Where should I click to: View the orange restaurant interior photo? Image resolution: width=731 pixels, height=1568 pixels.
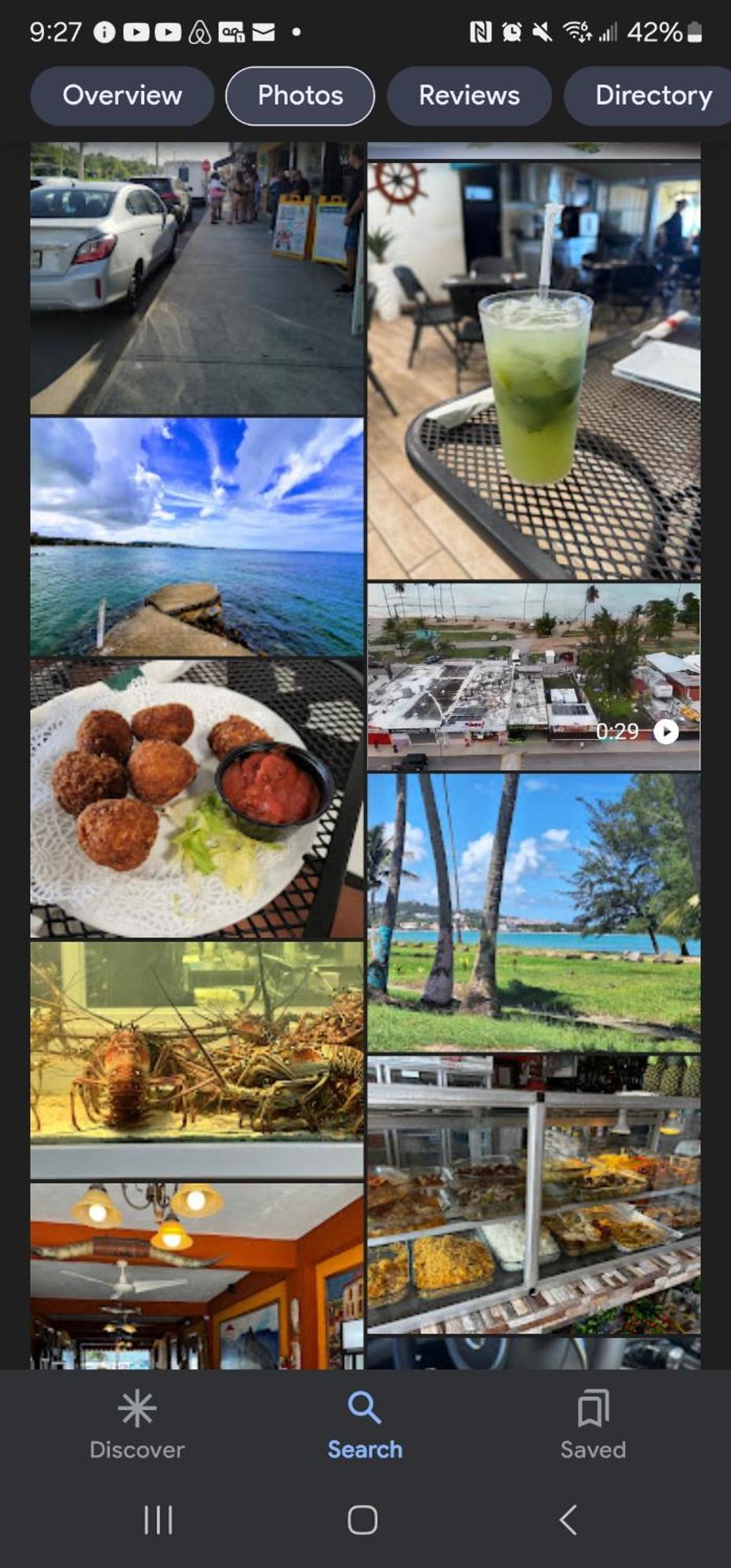pos(196,1276)
